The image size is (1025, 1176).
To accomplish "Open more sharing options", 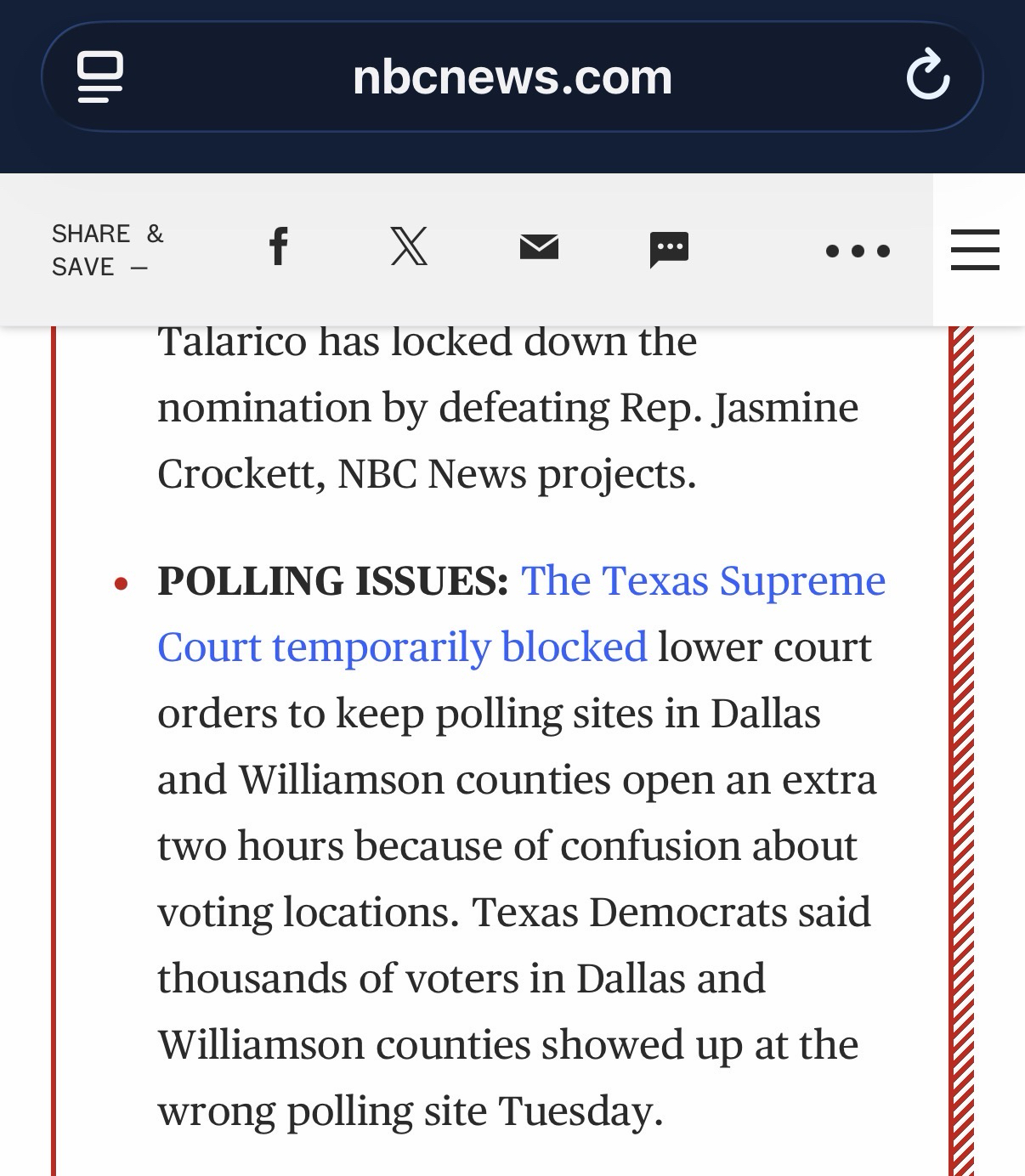I will pyautogui.click(x=858, y=251).
